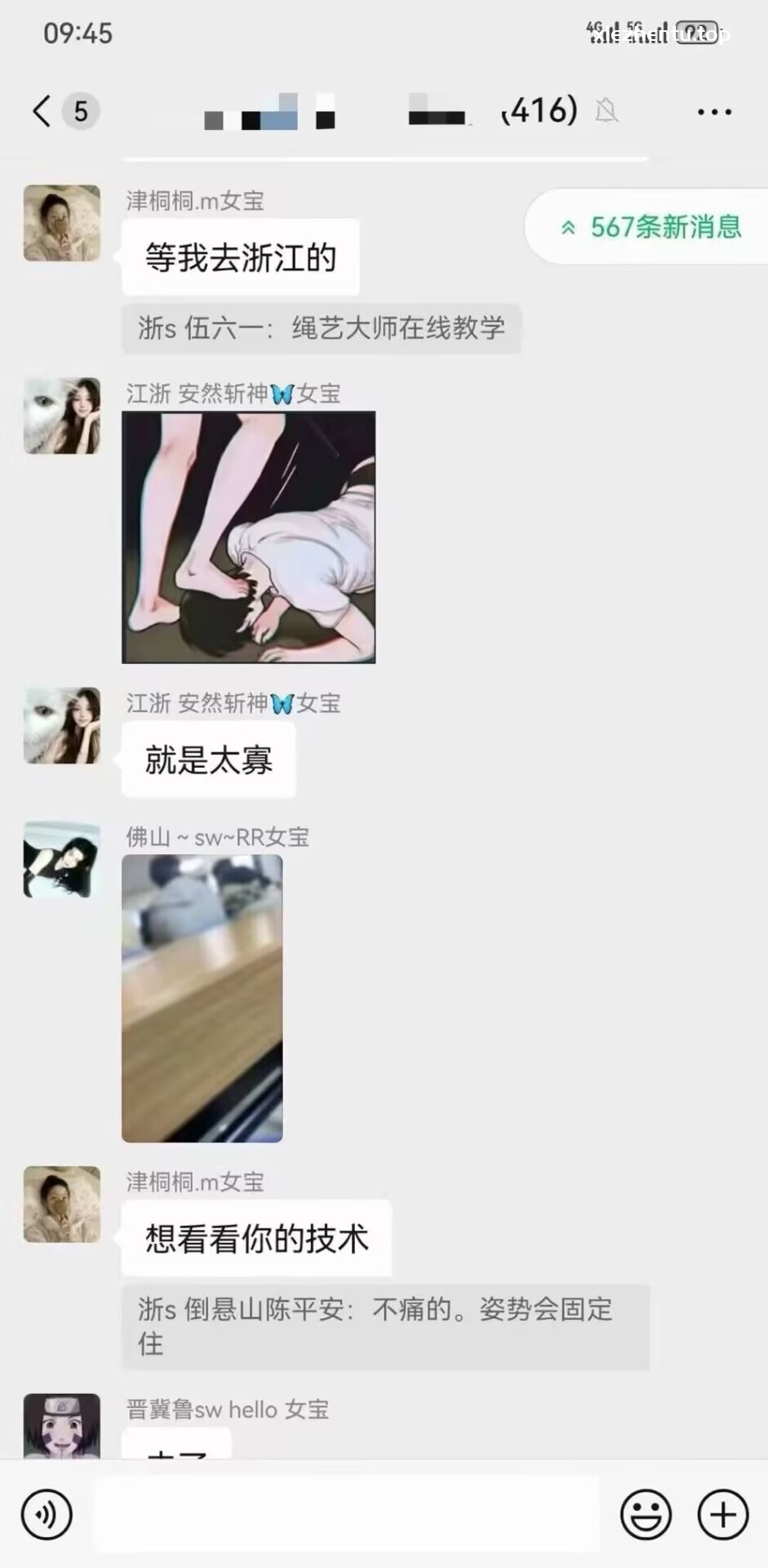Select the message bubble 等我去浙江的
This screenshot has height=1568, width=768.
click(240, 256)
